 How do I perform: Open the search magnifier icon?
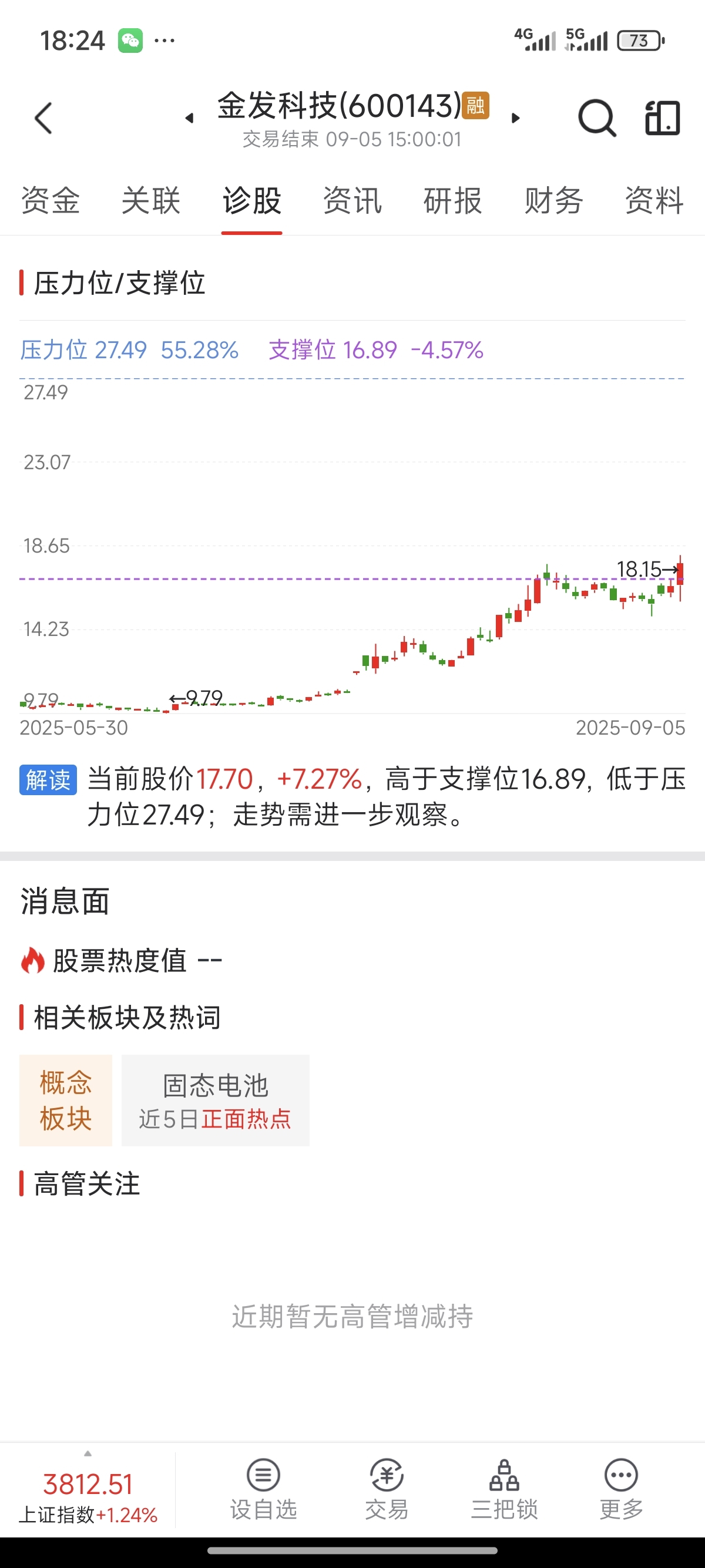pos(597,118)
